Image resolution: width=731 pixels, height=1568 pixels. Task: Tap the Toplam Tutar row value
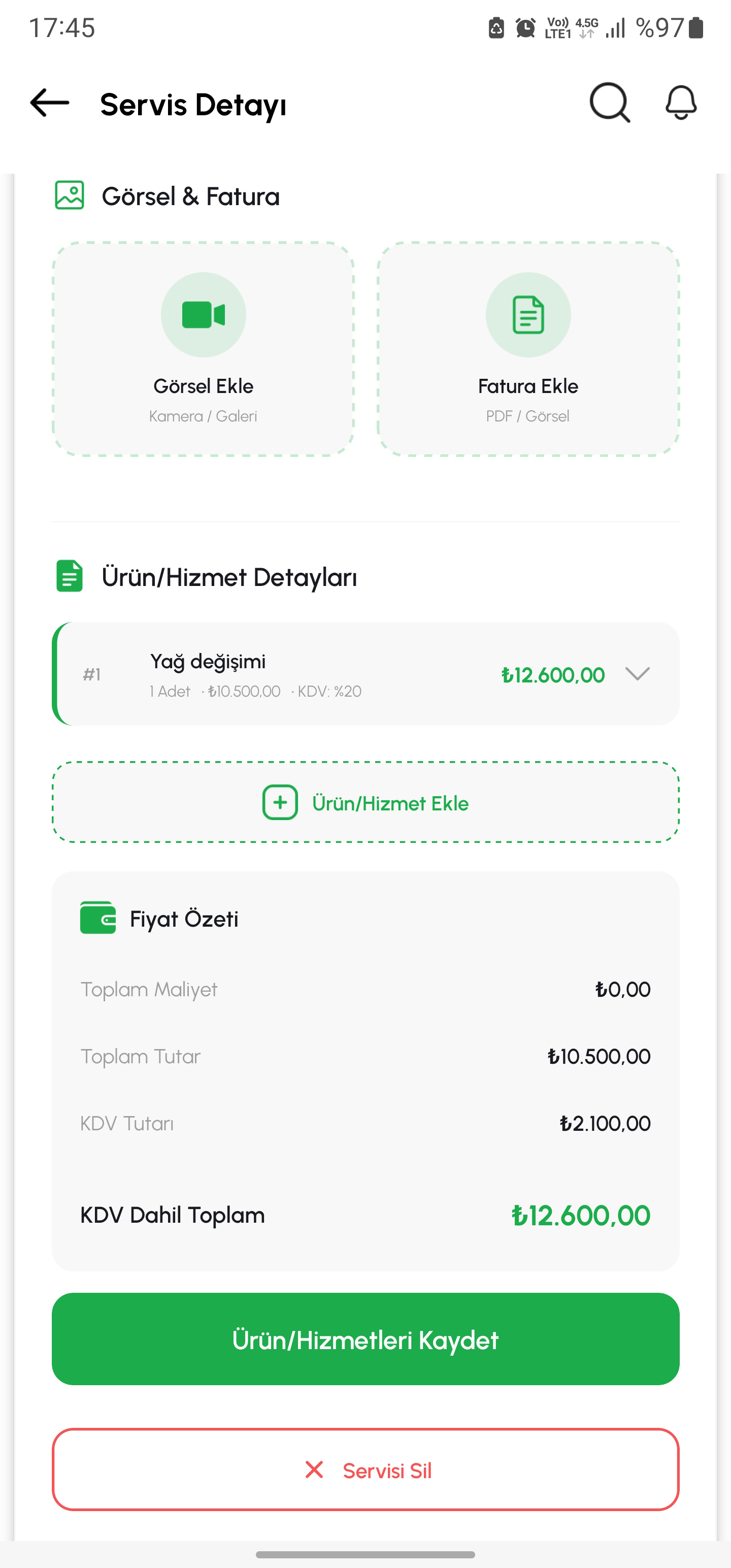click(x=599, y=1056)
